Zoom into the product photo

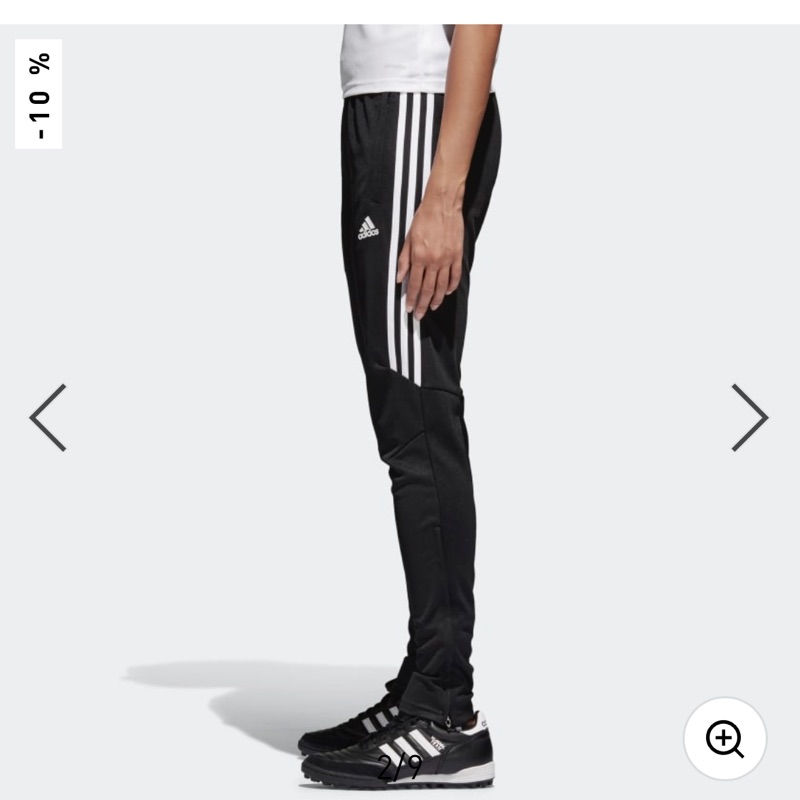(x=725, y=738)
